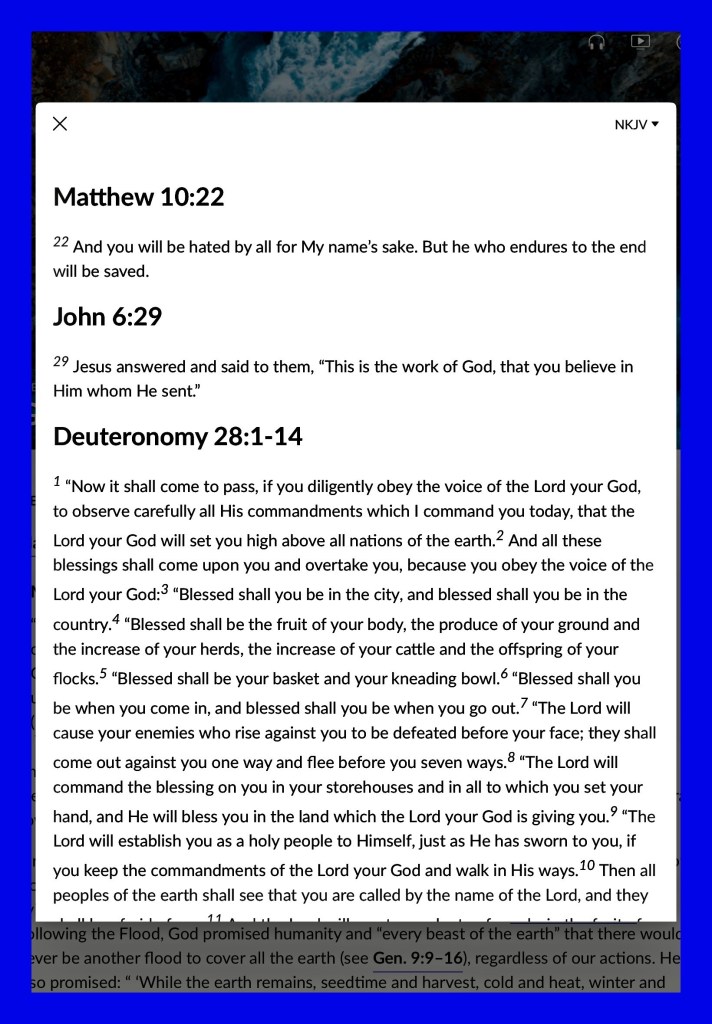This screenshot has width=712, height=1024.
Task: Close the Bible verses popup
Action: point(60,124)
